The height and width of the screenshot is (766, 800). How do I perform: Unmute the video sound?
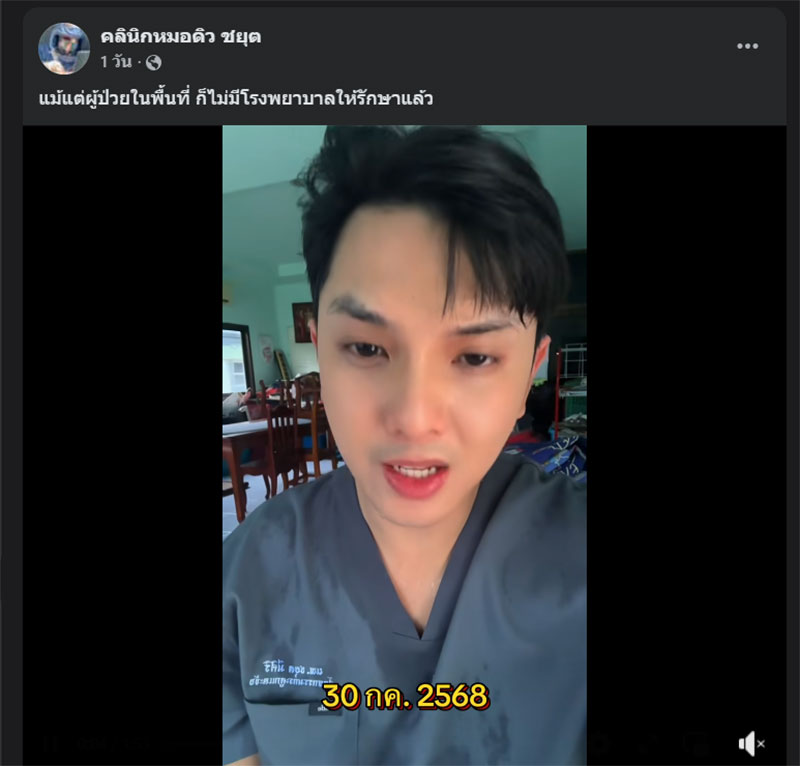pyautogui.click(x=751, y=743)
